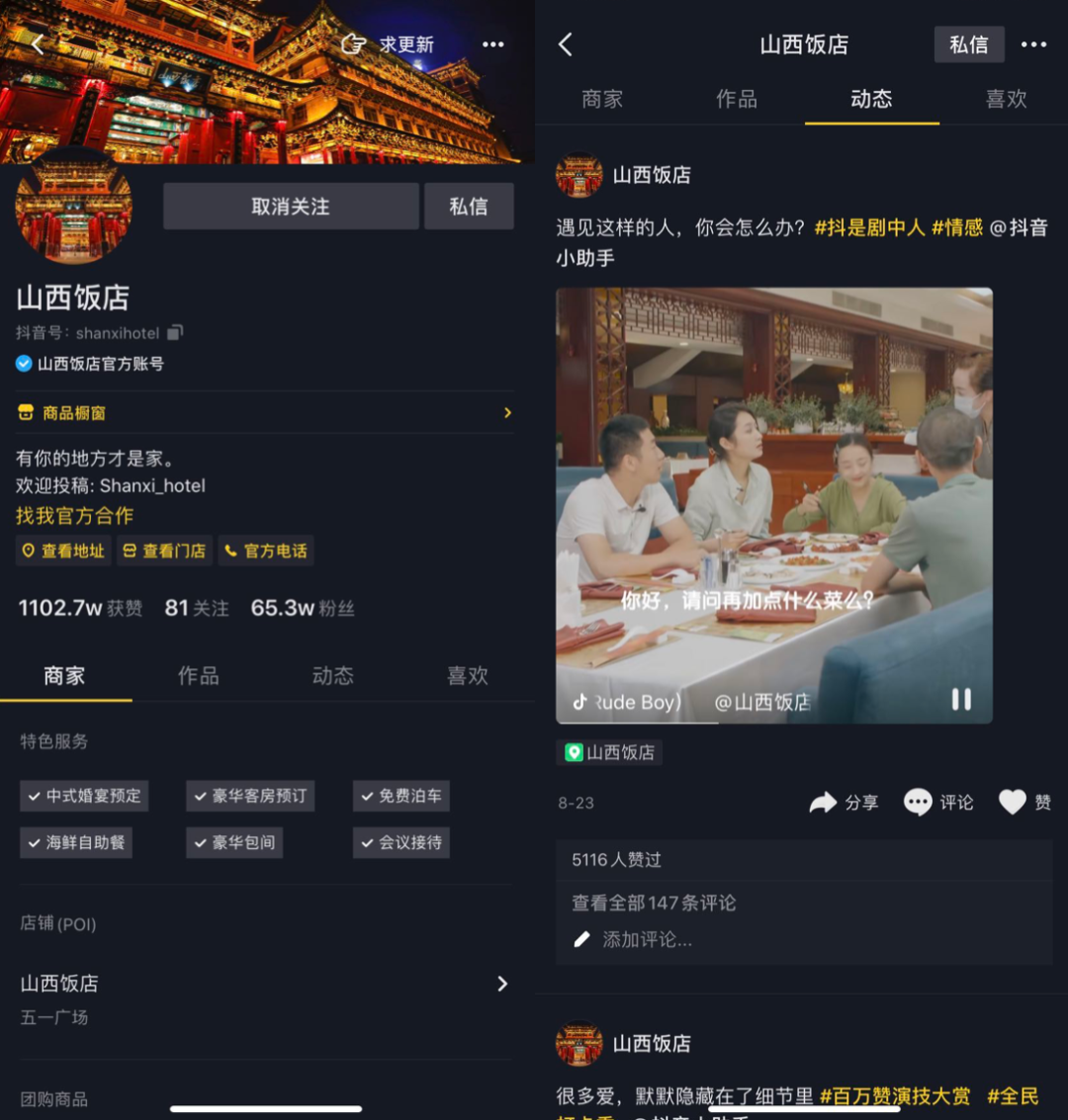Tap 添加评论 to write a comment
This screenshot has width=1068, height=1120.
pyautogui.click(x=647, y=939)
